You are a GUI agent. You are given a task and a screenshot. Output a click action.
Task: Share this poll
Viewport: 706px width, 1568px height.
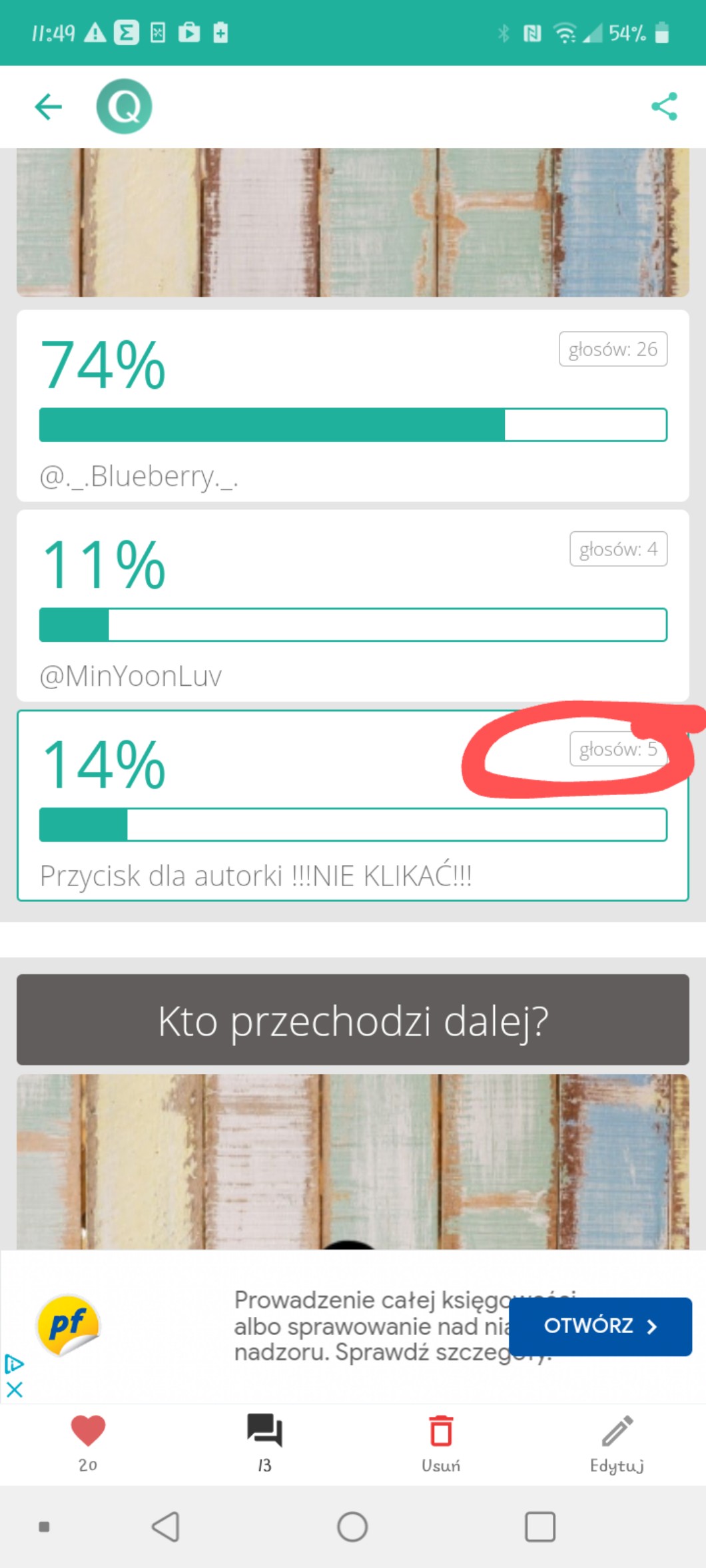663,107
